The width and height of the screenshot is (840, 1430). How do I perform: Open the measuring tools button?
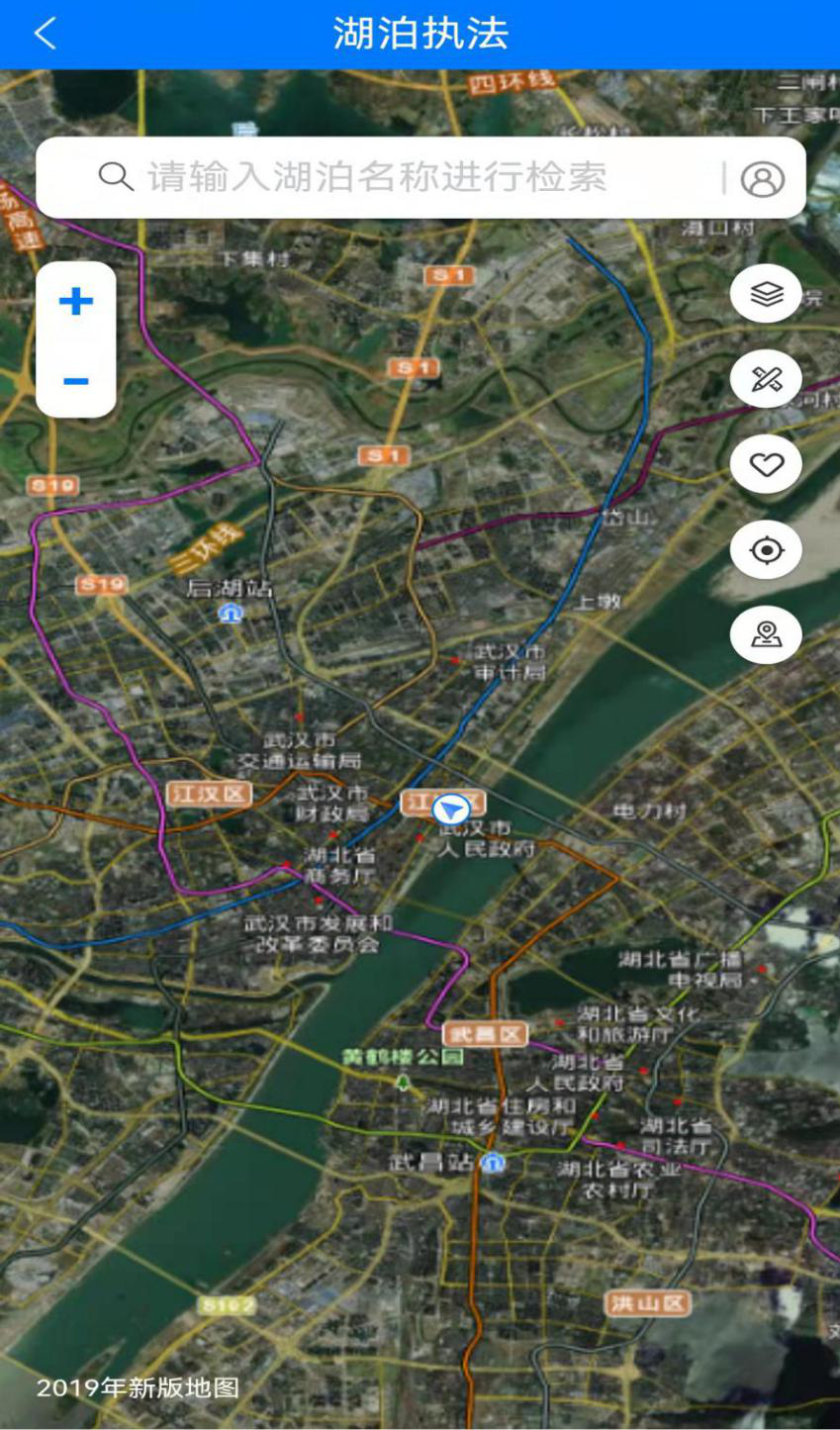pyautogui.click(x=766, y=379)
